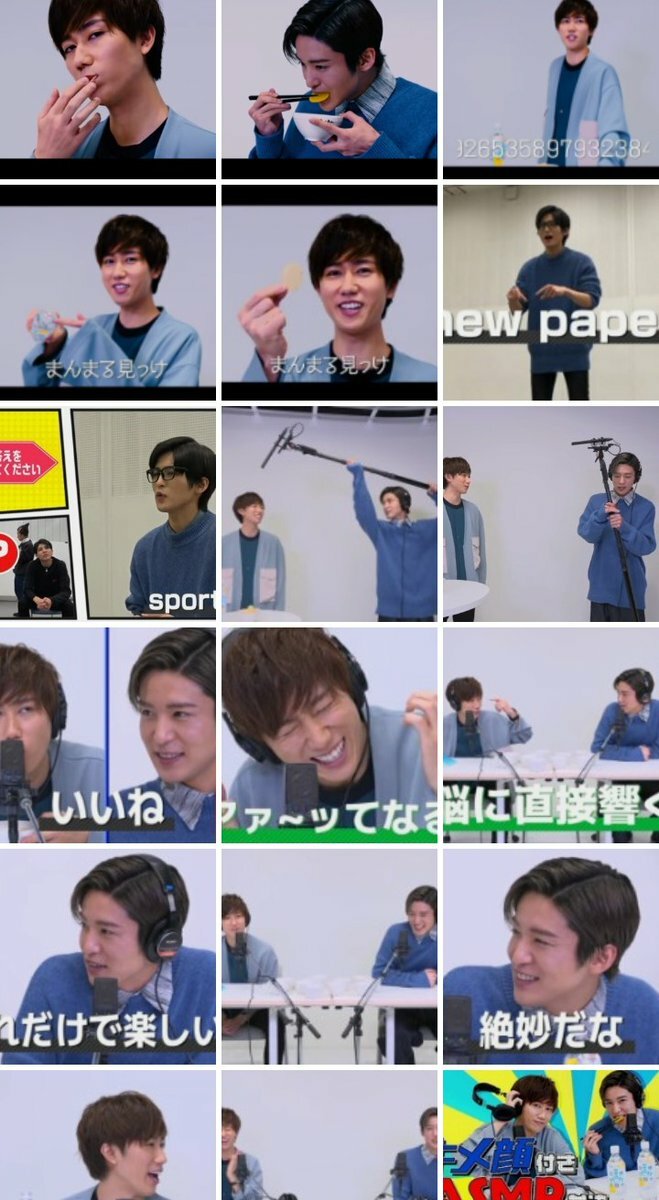Image resolution: width=659 pixels, height=1200 pixels.
Task: Open the photo showing 'new pape' text
Action: 551,293
